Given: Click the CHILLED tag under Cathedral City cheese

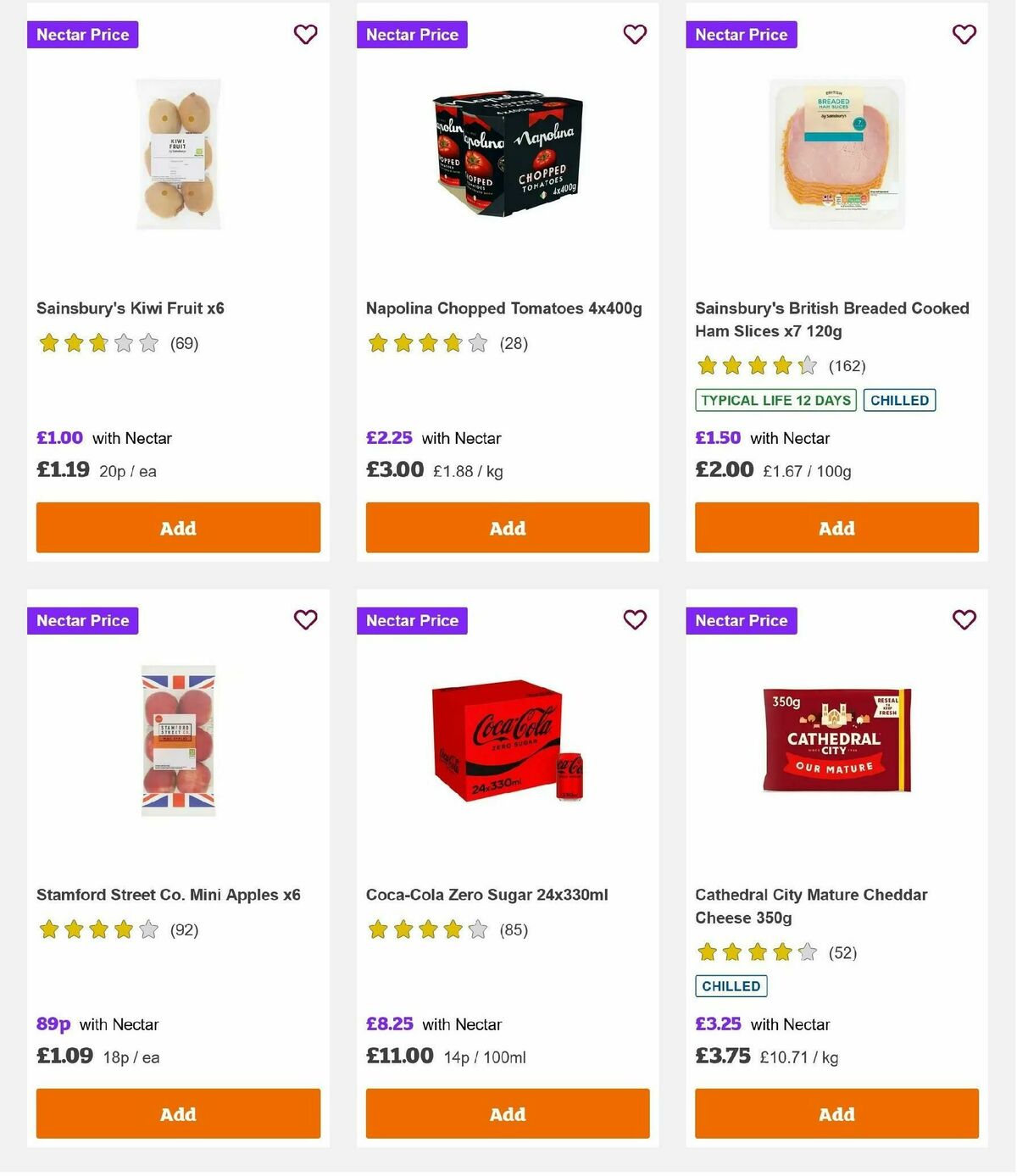Looking at the screenshot, I should [x=731, y=985].
